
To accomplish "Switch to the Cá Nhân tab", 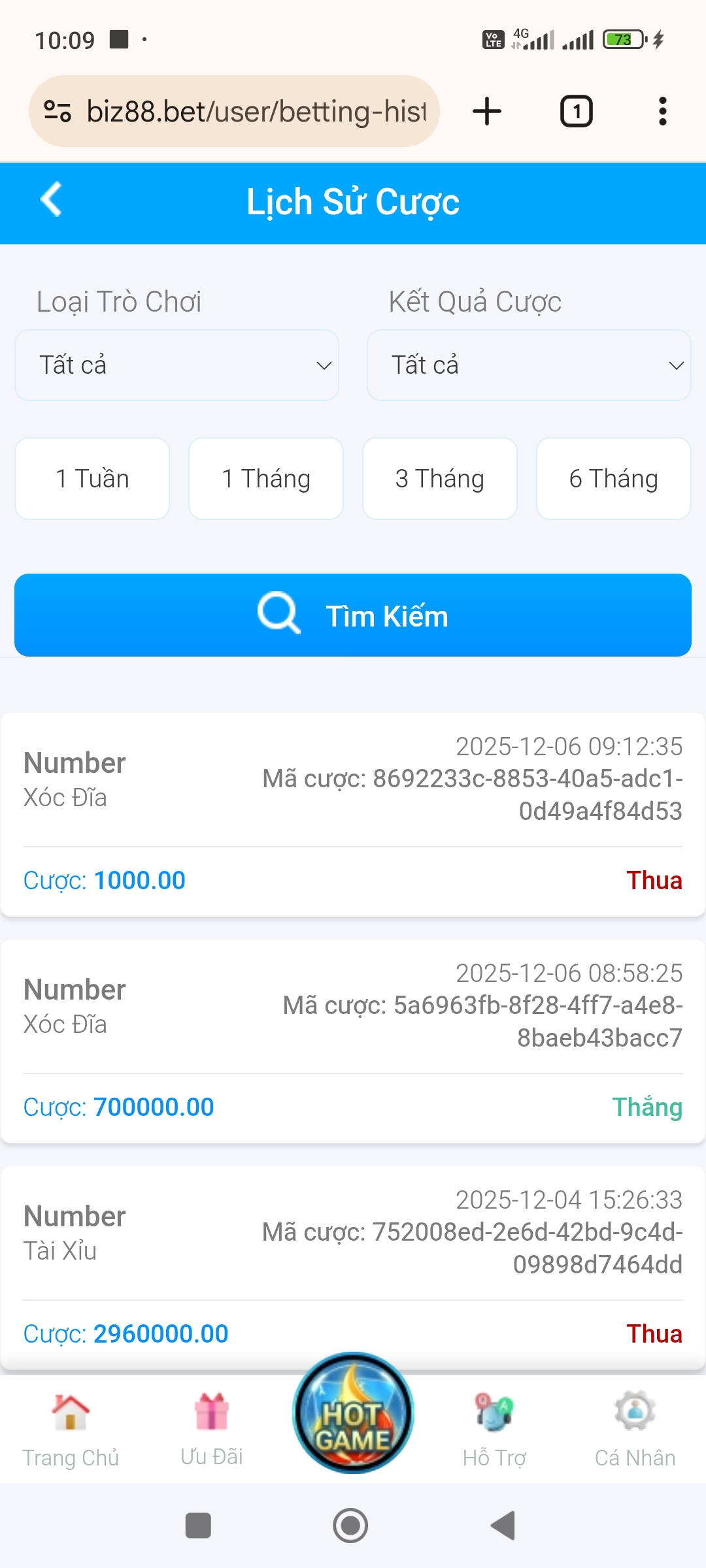I will [635, 1429].
